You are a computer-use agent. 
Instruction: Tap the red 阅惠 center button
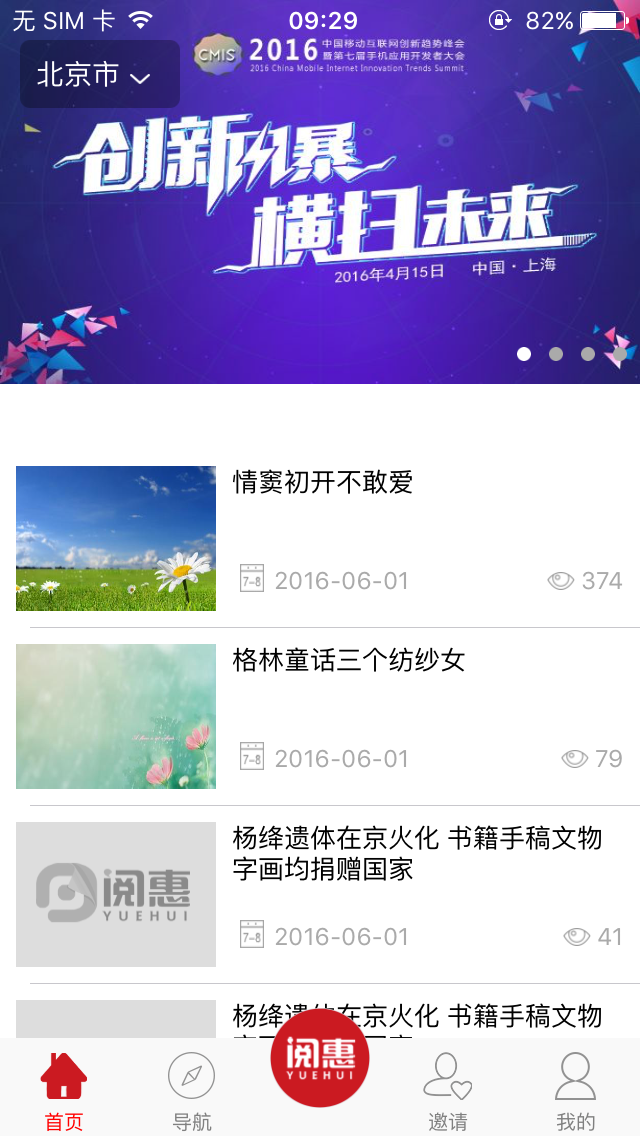[x=320, y=1058]
